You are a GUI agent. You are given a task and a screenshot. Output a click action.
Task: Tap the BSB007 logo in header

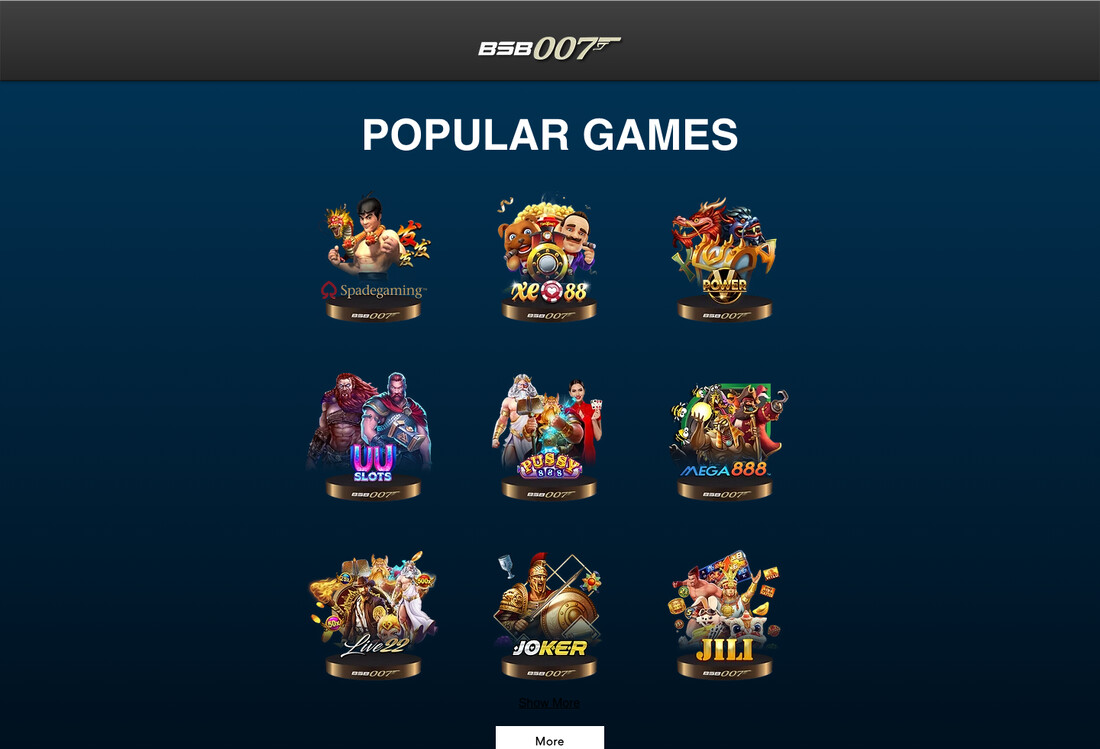tap(549, 48)
